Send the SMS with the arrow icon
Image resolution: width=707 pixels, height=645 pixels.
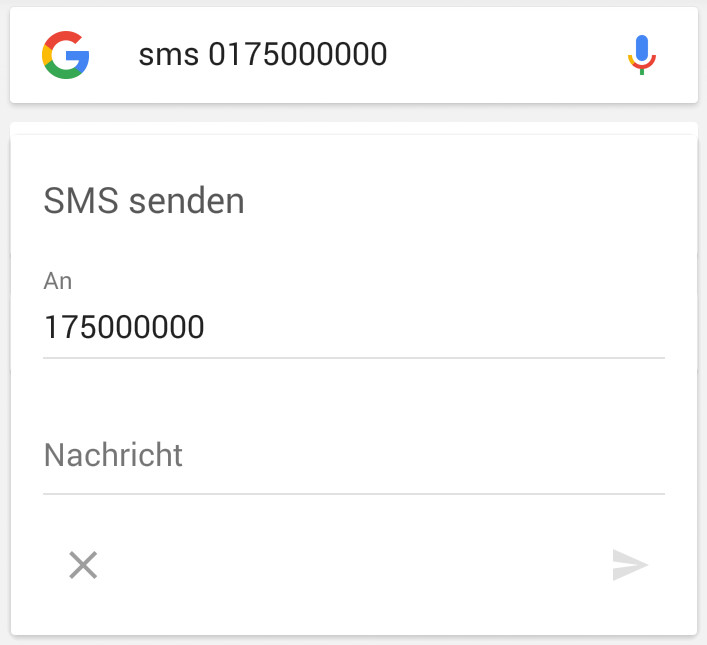[x=630, y=566]
